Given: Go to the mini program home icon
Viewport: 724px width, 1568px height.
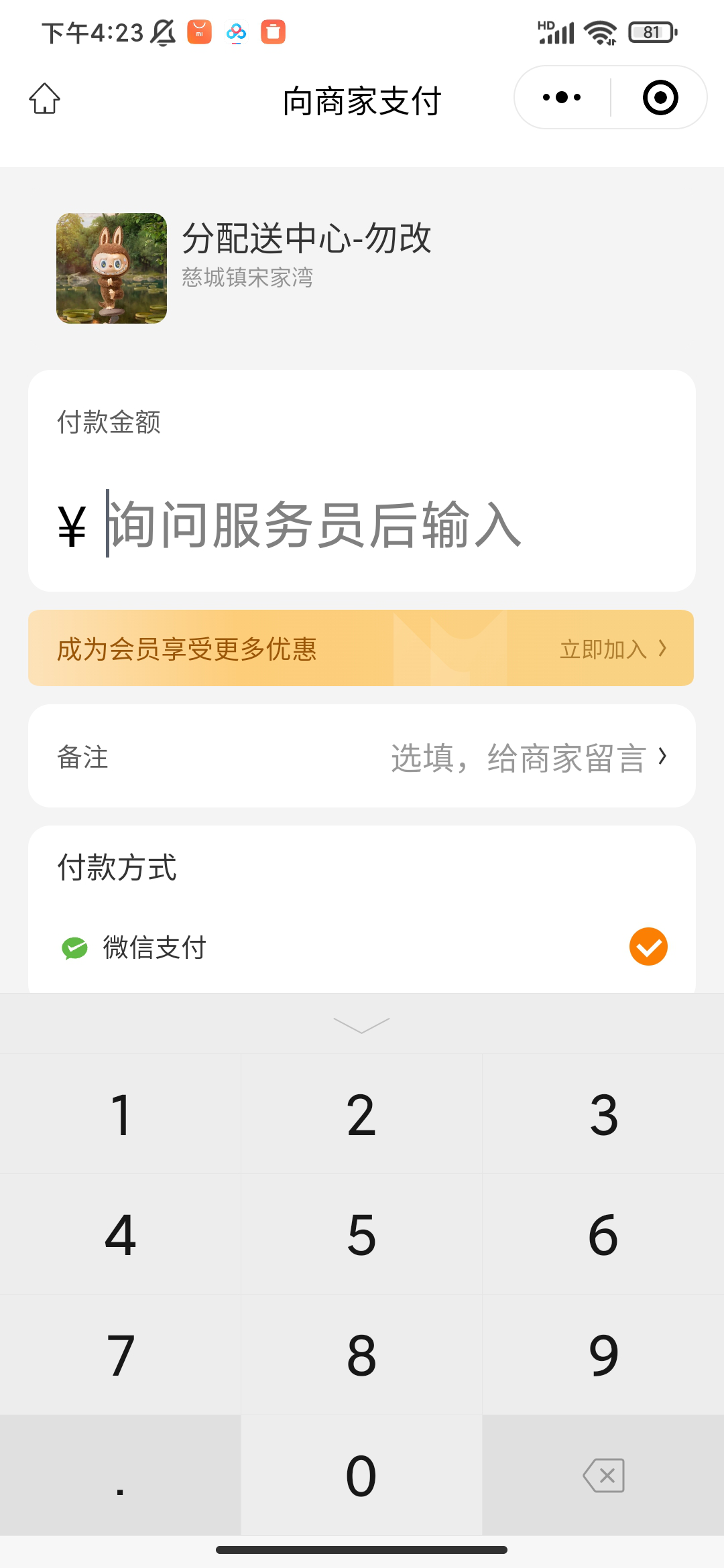Looking at the screenshot, I should pyautogui.click(x=44, y=99).
